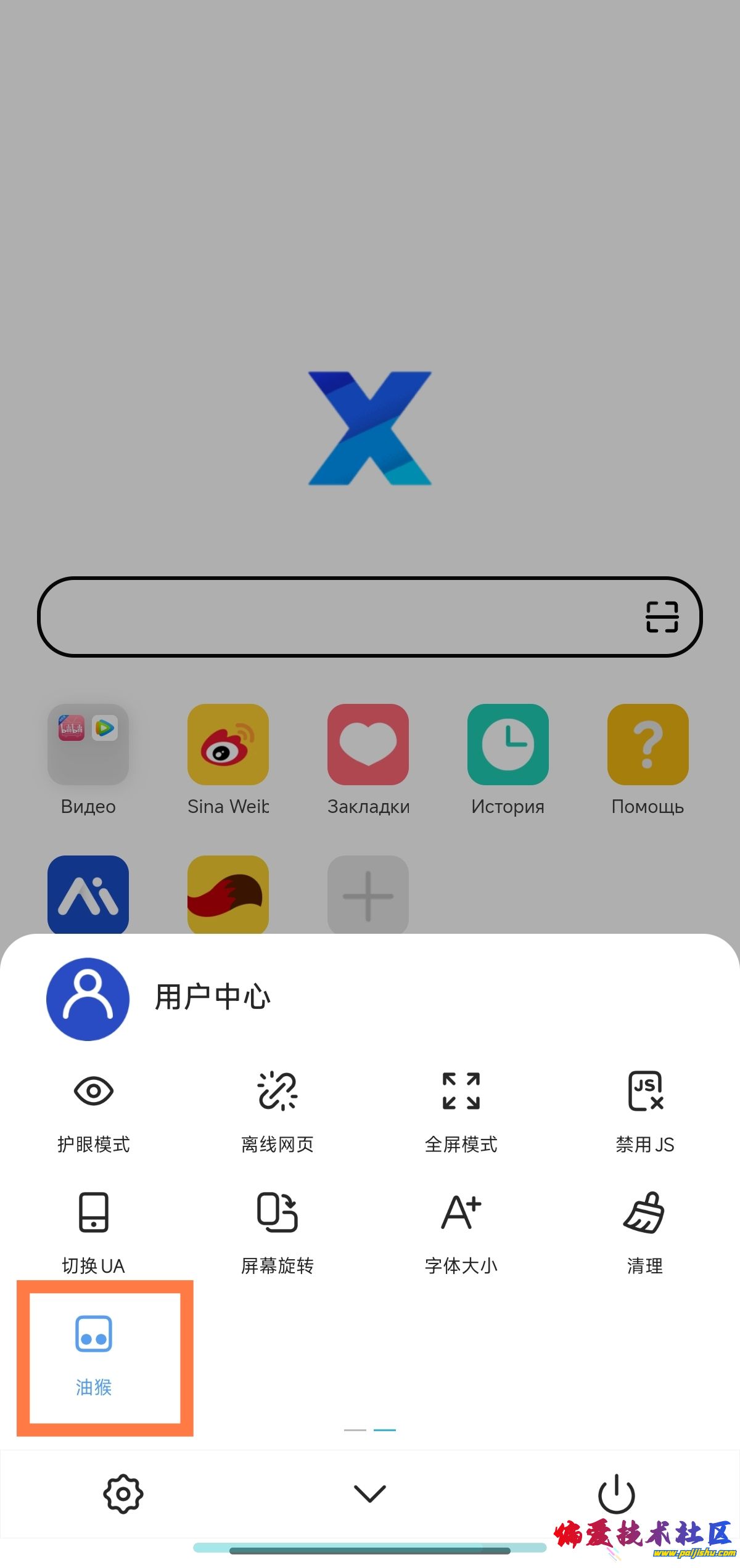Viewport: 740px width, 1568px height.
Task: Select 屏幕旋转 screen rotation
Action: [x=277, y=1231]
